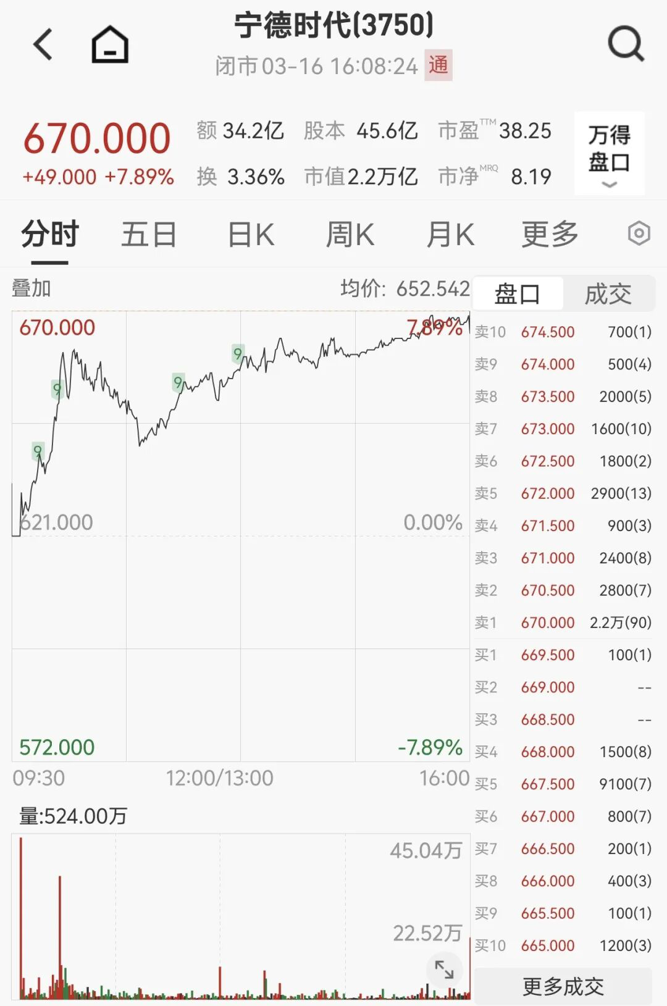Select the 周K chart tab
Image resolution: width=667 pixels, height=1006 pixels.
[x=350, y=235]
